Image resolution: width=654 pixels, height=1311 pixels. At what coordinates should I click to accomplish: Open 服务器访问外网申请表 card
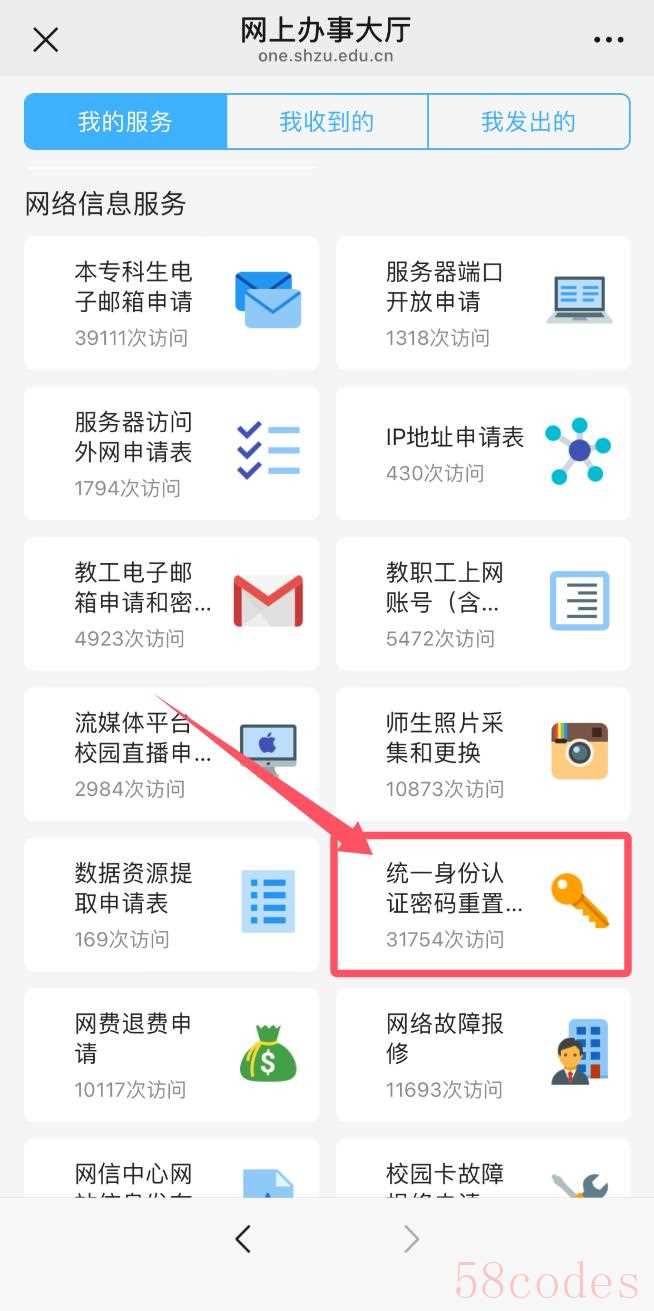pos(171,453)
